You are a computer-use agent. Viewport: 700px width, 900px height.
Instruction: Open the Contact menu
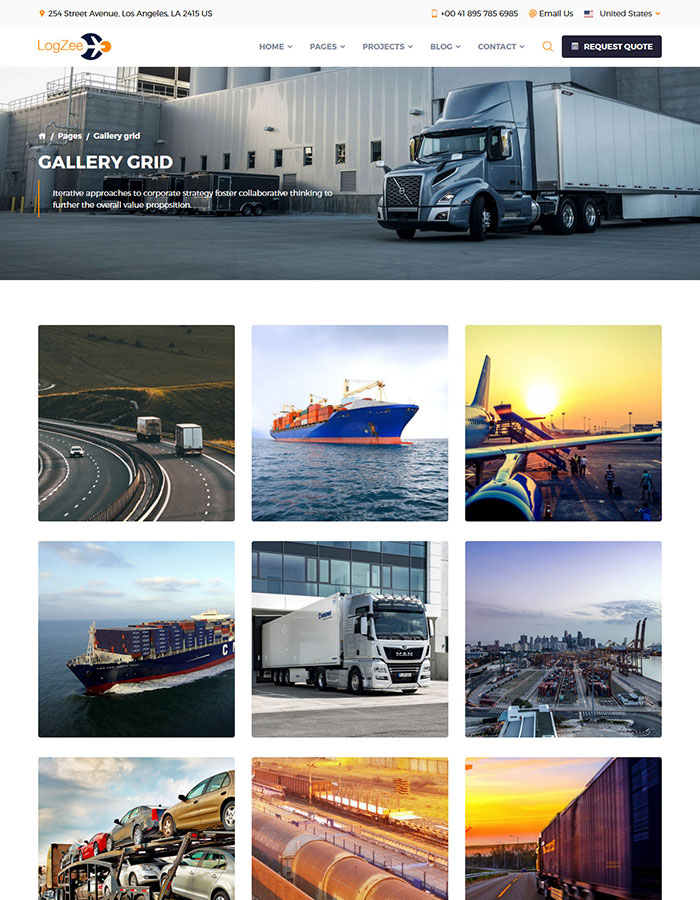pyautogui.click(x=500, y=47)
